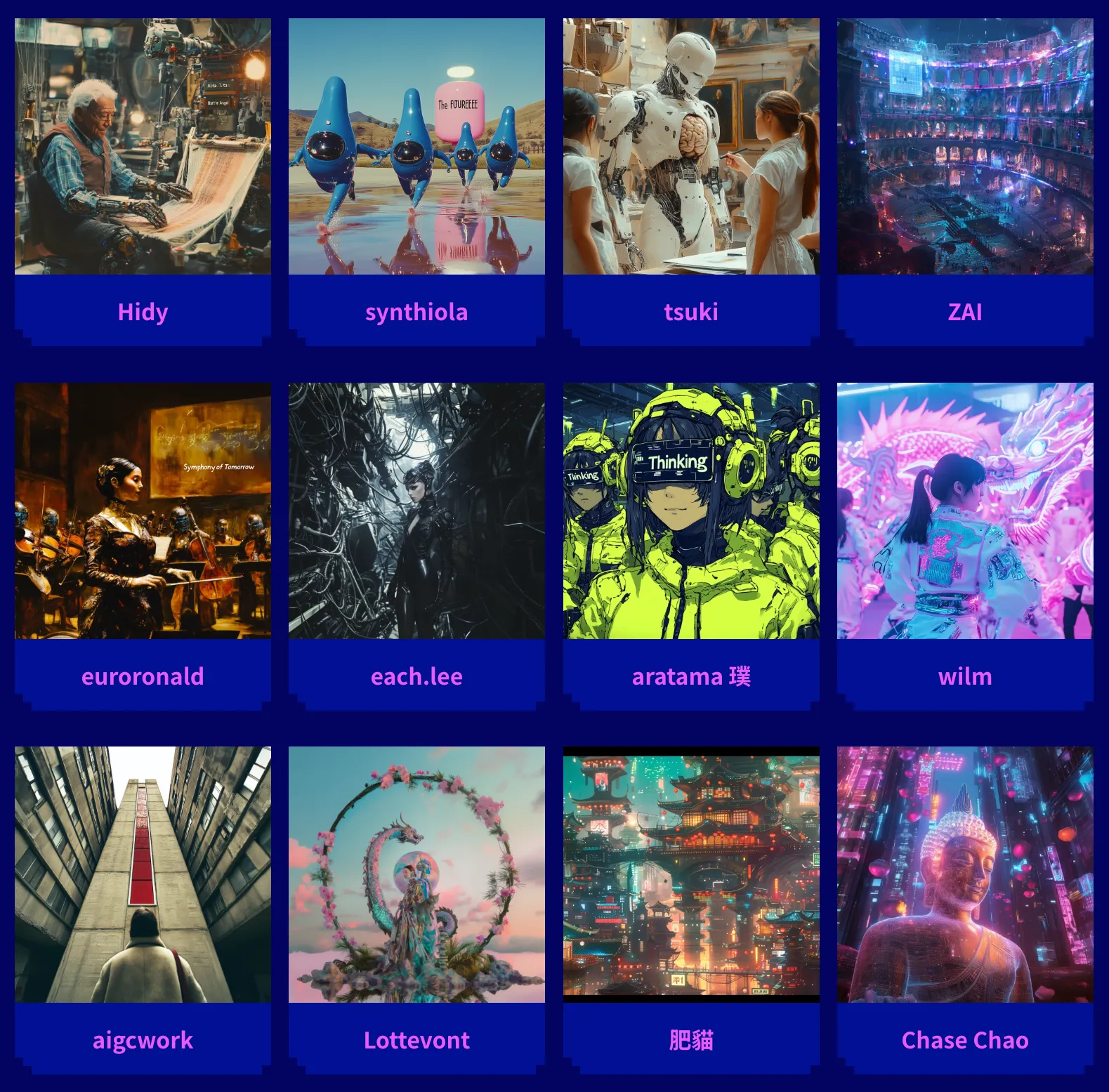
Task: View each.lee's black and white artwork
Action: coord(416,511)
